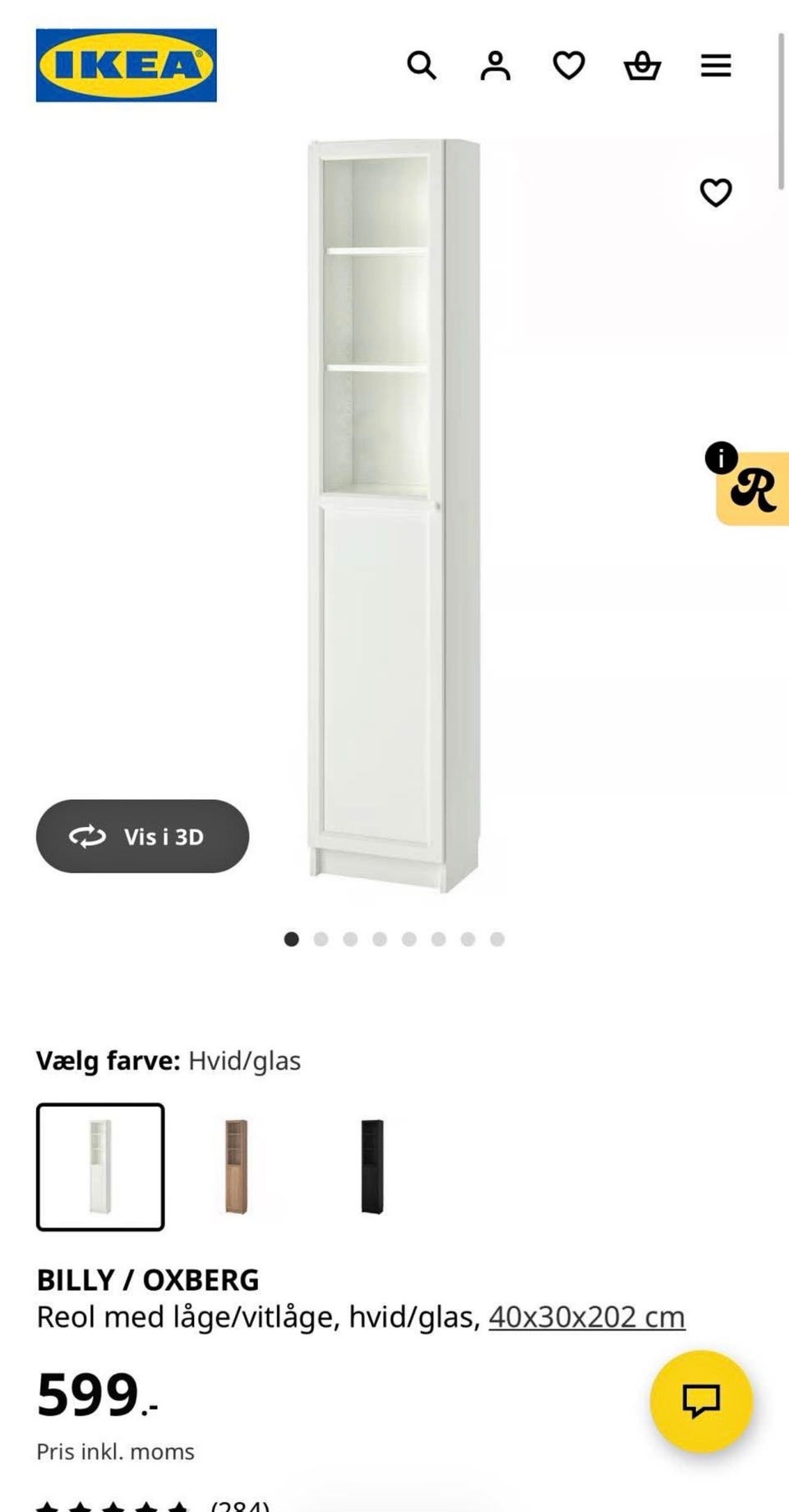Open the search function

click(423, 66)
